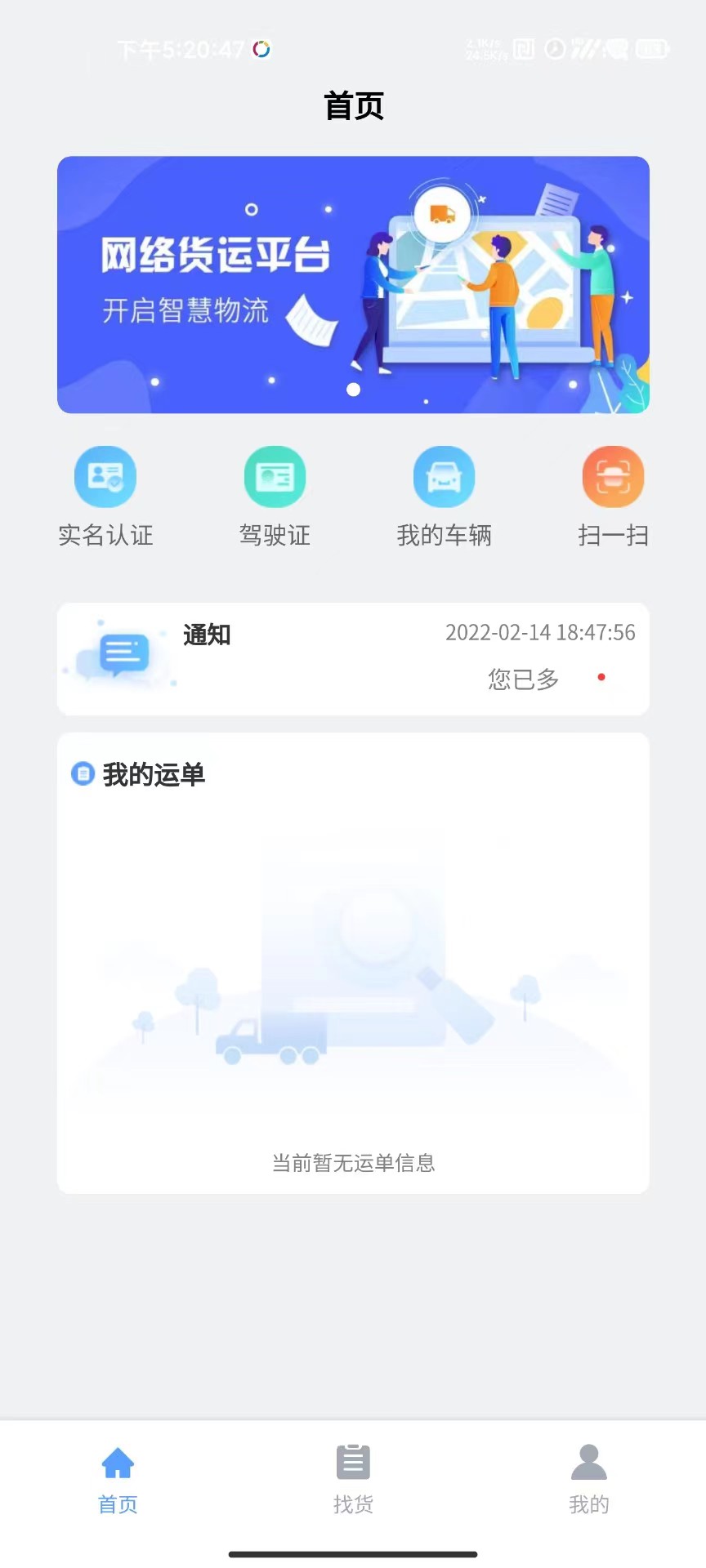Image resolution: width=706 pixels, height=1568 pixels.
Task: Click the clock time in the status bar
Action: (x=181, y=49)
